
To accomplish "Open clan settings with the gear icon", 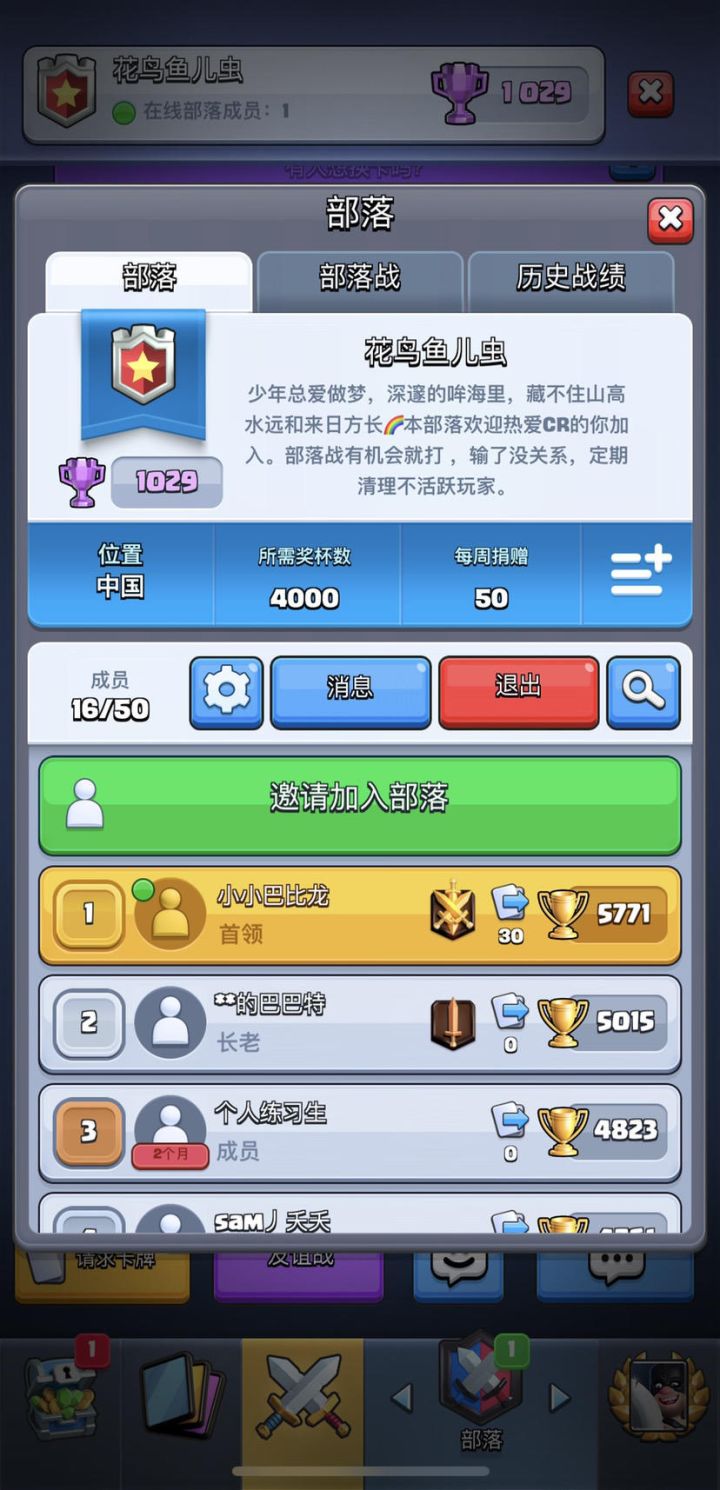I will pyautogui.click(x=226, y=692).
